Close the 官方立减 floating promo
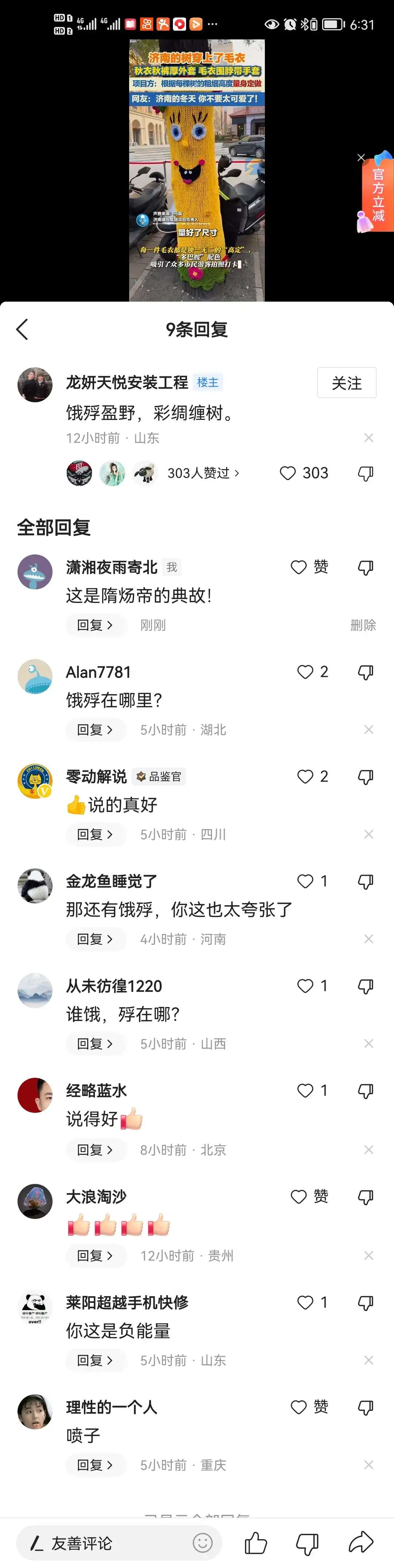This screenshot has width=394, height=1568. [x=361, y=158]
